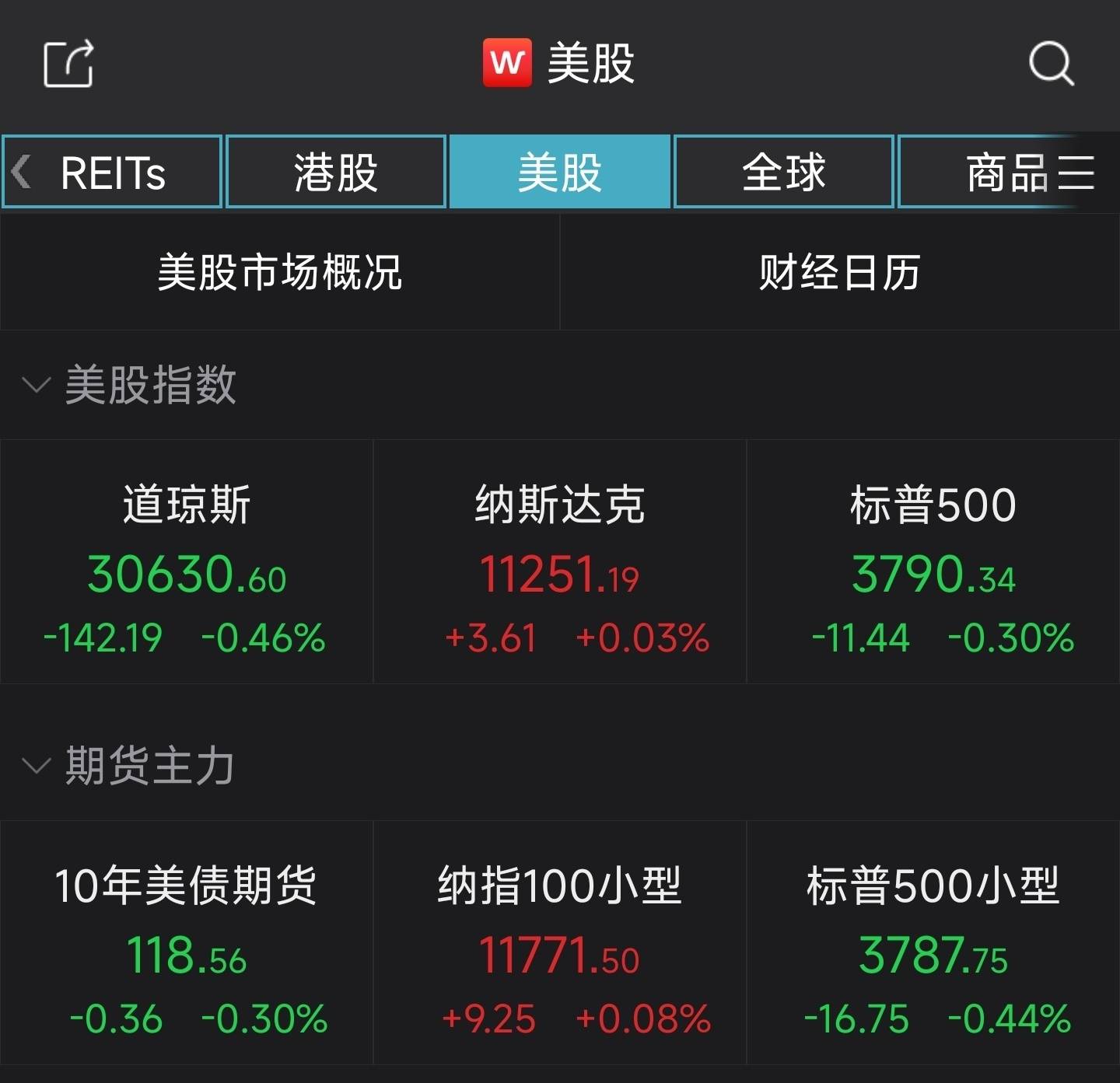
Task: Open the 标普500 index card
Action: coord(933,562)
